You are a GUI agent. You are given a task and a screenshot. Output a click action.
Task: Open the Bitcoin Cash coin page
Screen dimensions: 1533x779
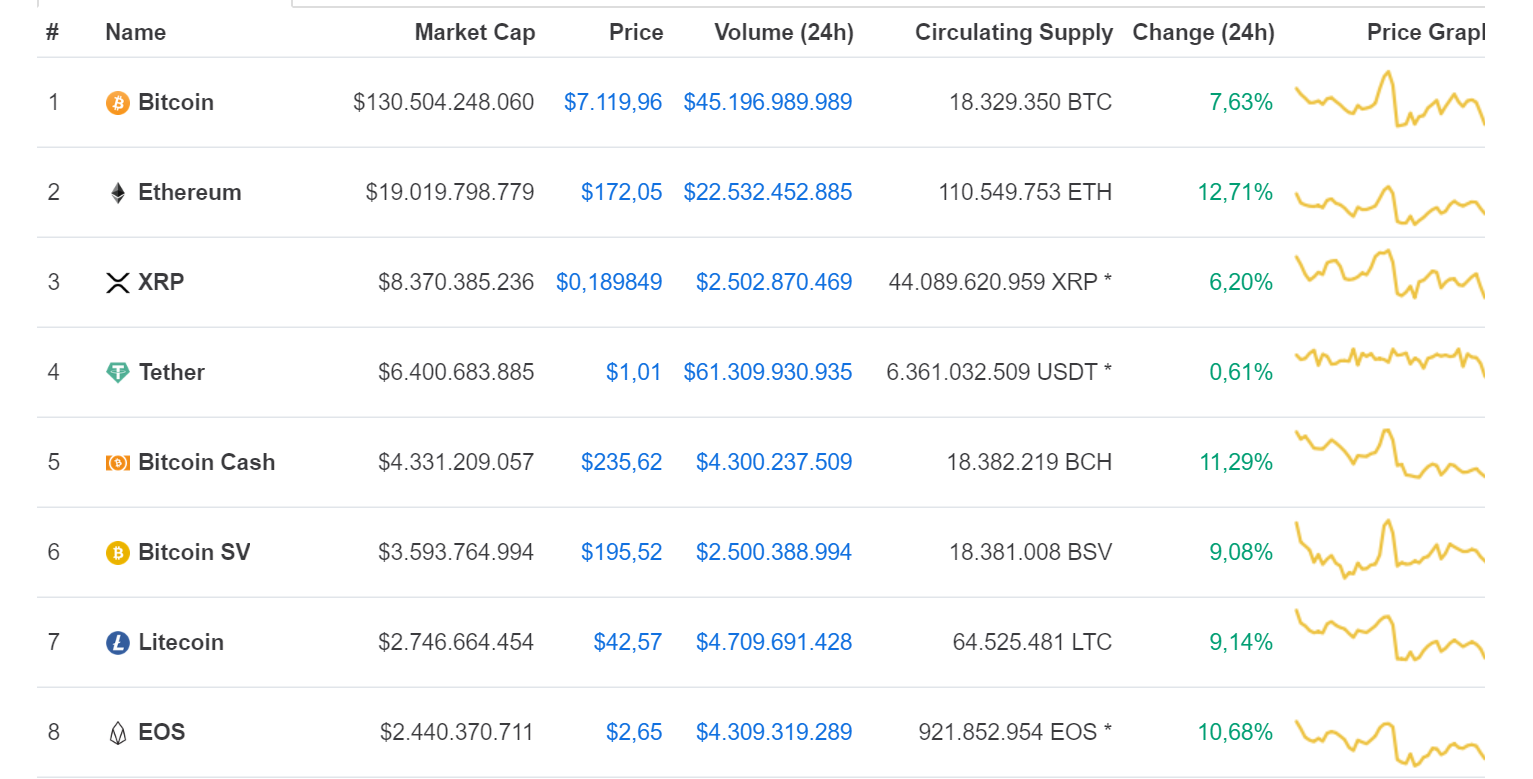206,462
